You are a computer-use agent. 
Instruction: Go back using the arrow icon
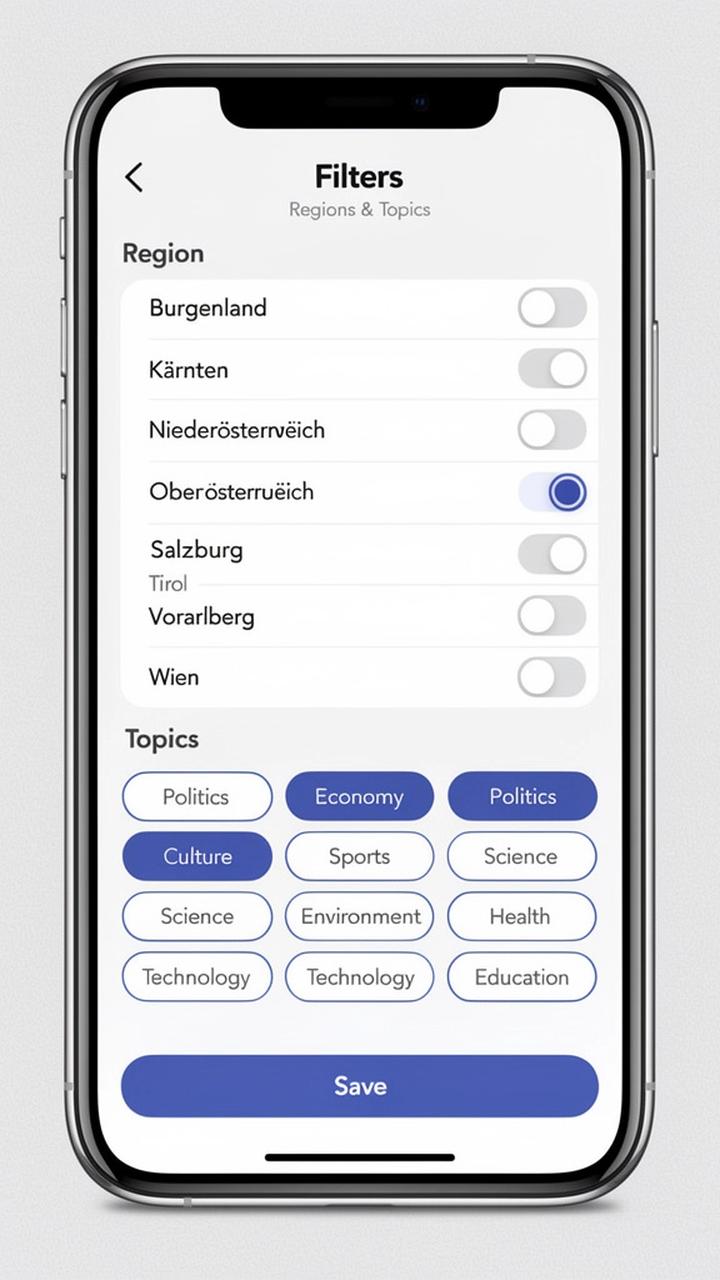[134, 177]
